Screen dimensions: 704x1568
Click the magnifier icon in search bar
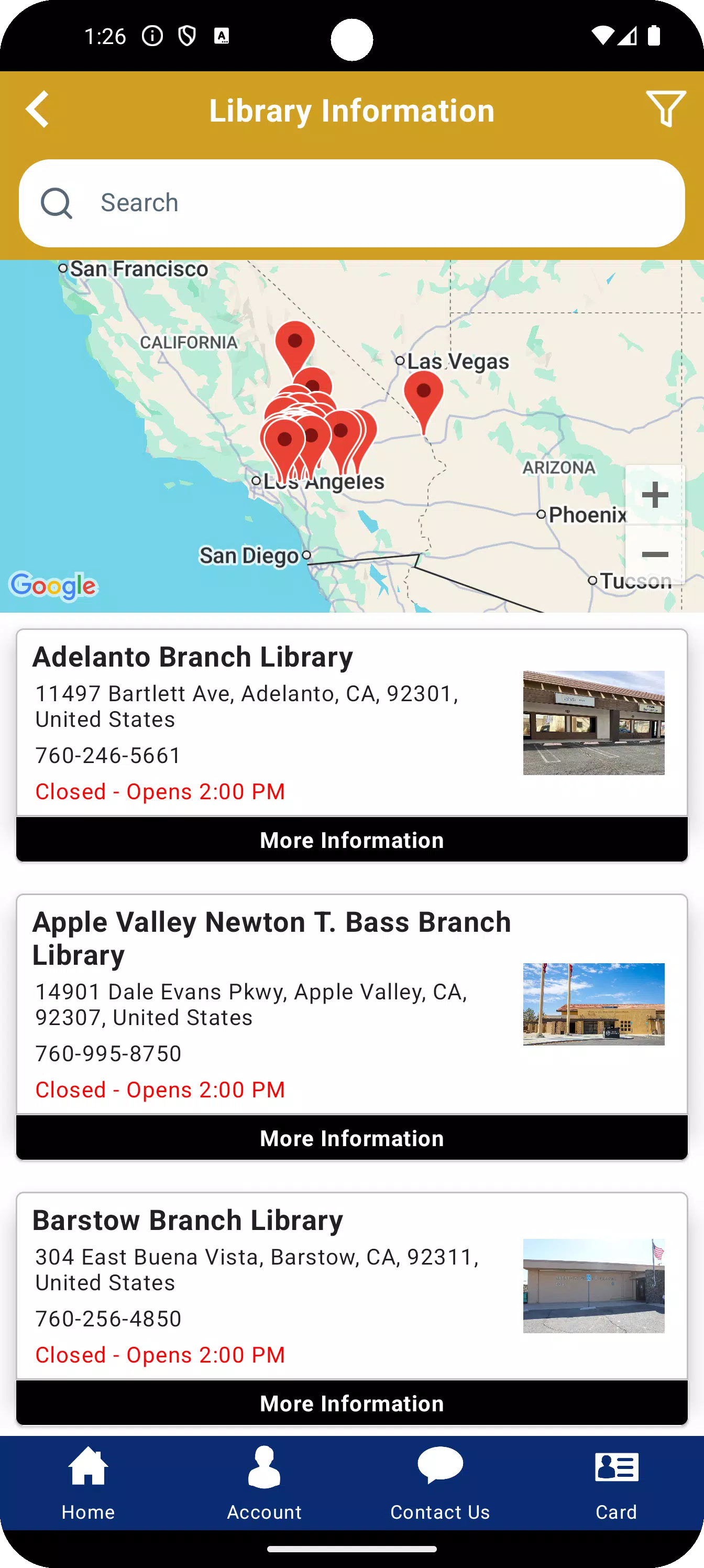click(x=57, y=203)
